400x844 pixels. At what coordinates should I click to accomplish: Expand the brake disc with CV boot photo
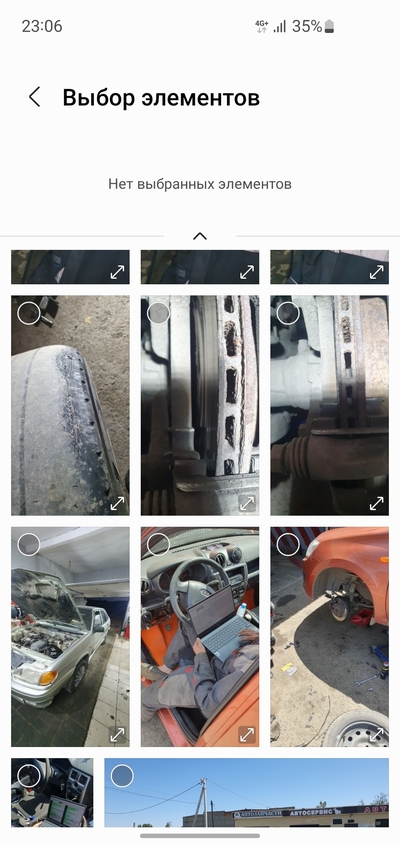click(376, 504)
